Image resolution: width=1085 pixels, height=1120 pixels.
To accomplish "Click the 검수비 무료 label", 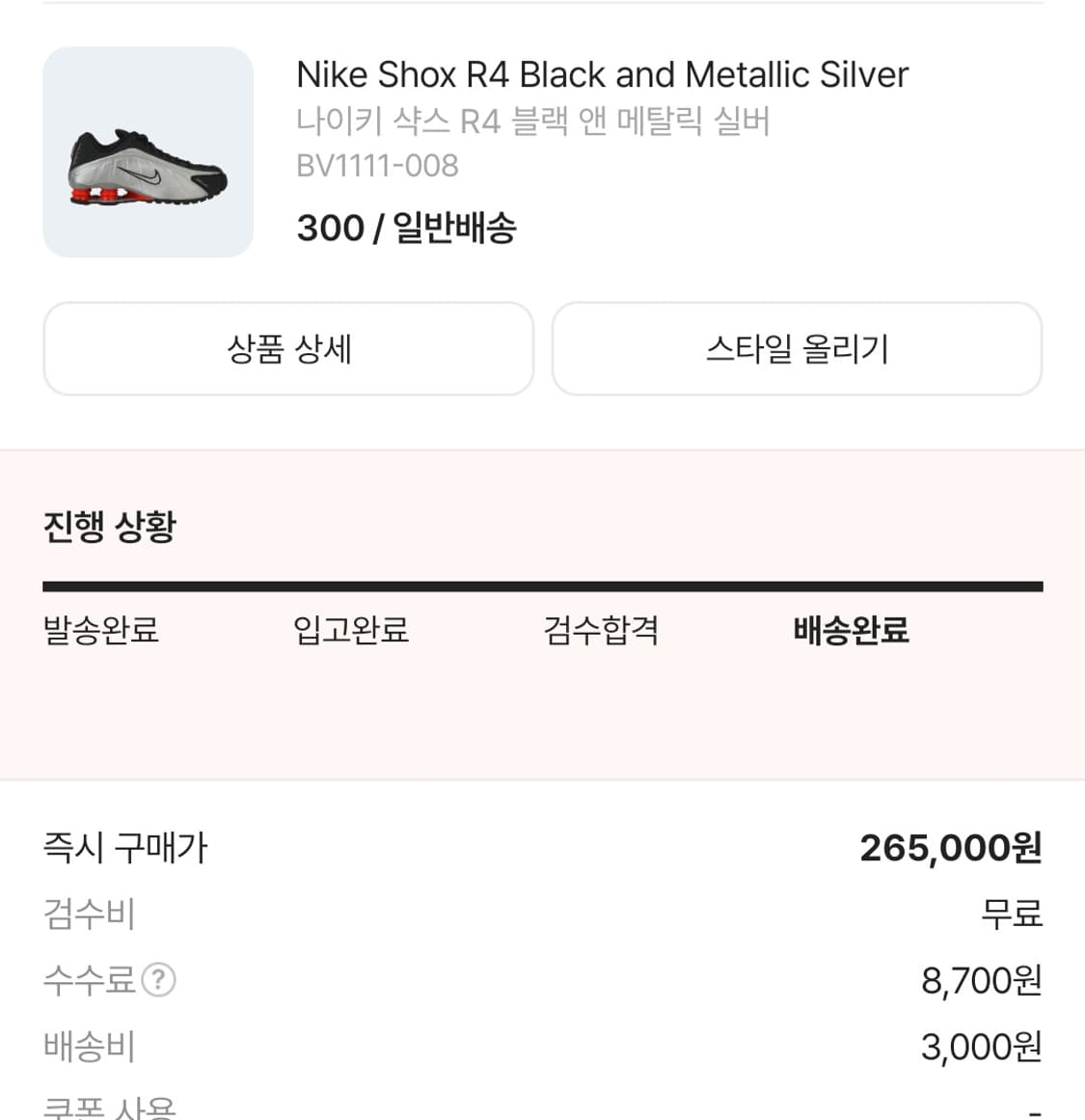I will point(1009,915).
